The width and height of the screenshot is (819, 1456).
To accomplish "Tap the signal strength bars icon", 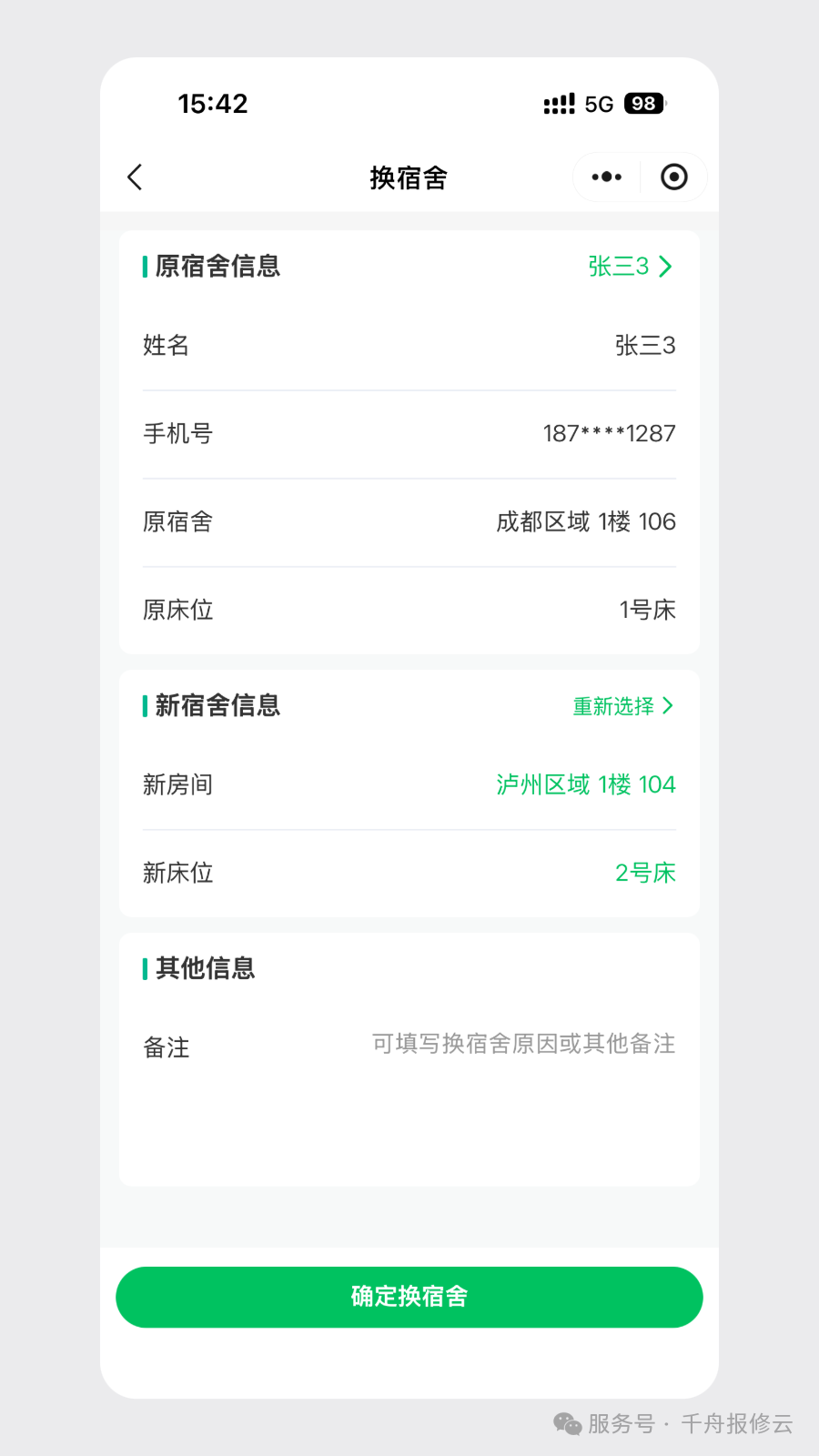I will pos(558,103).
